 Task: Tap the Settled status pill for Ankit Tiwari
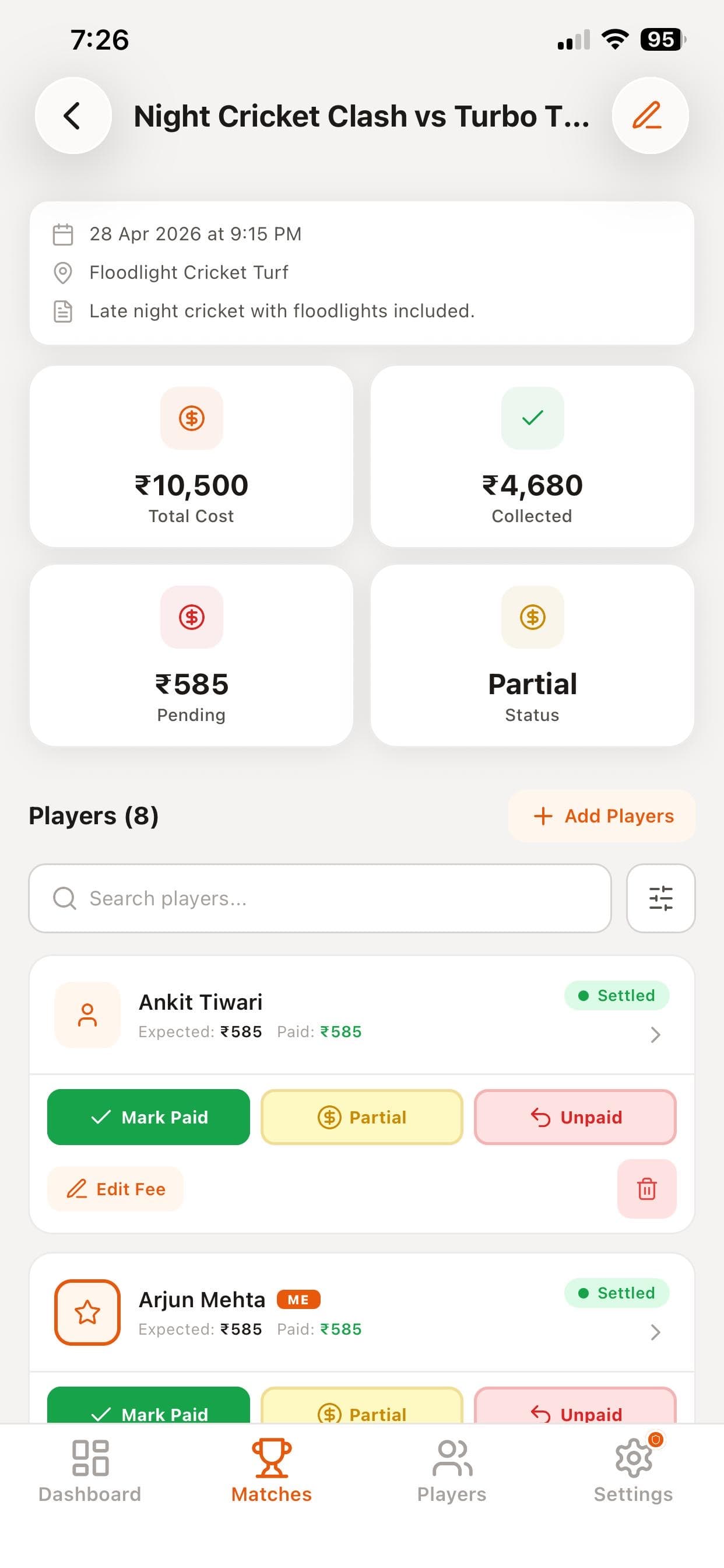(616, 995)
